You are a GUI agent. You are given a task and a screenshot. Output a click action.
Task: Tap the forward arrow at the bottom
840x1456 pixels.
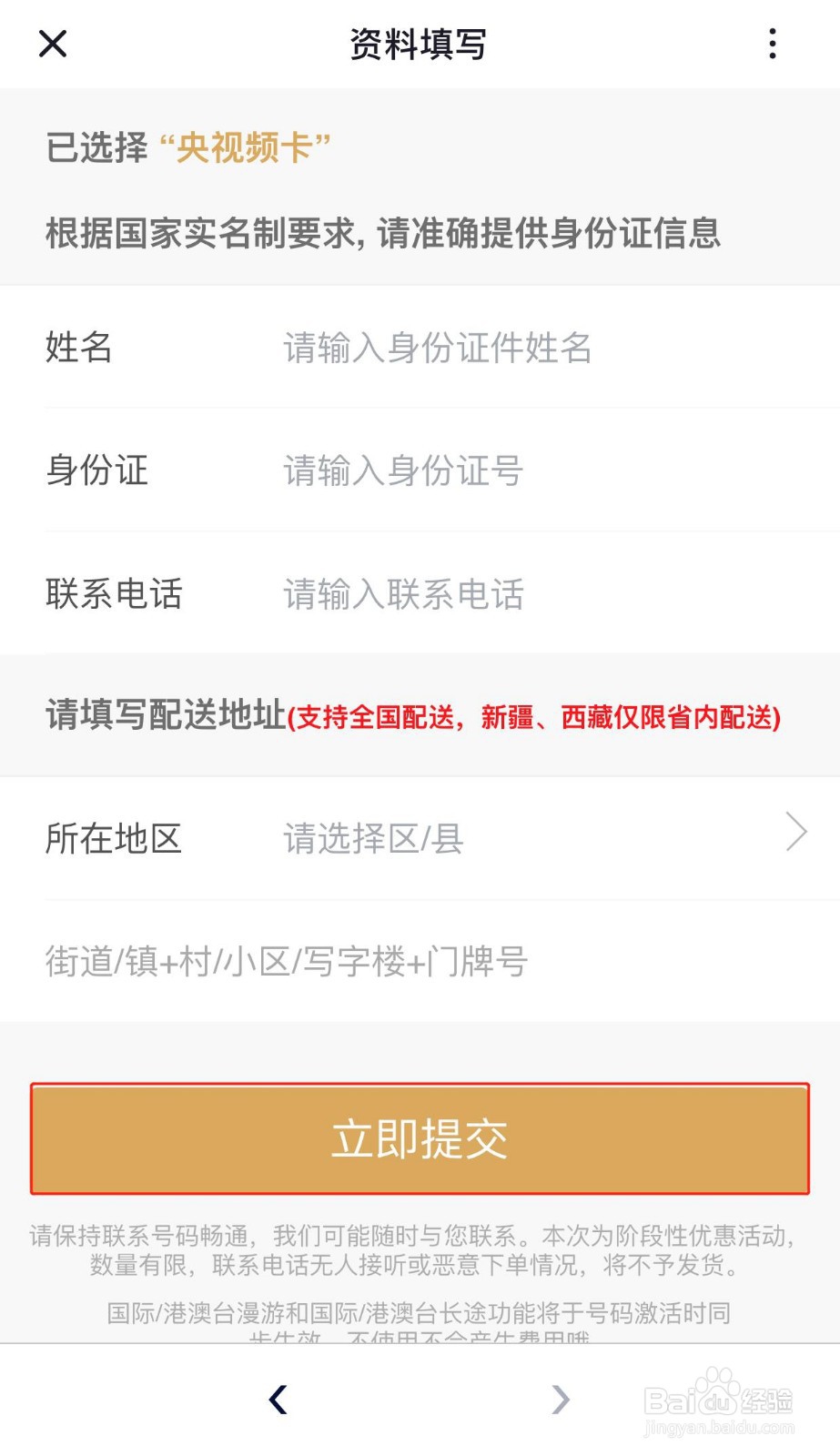coord(561,1400)
